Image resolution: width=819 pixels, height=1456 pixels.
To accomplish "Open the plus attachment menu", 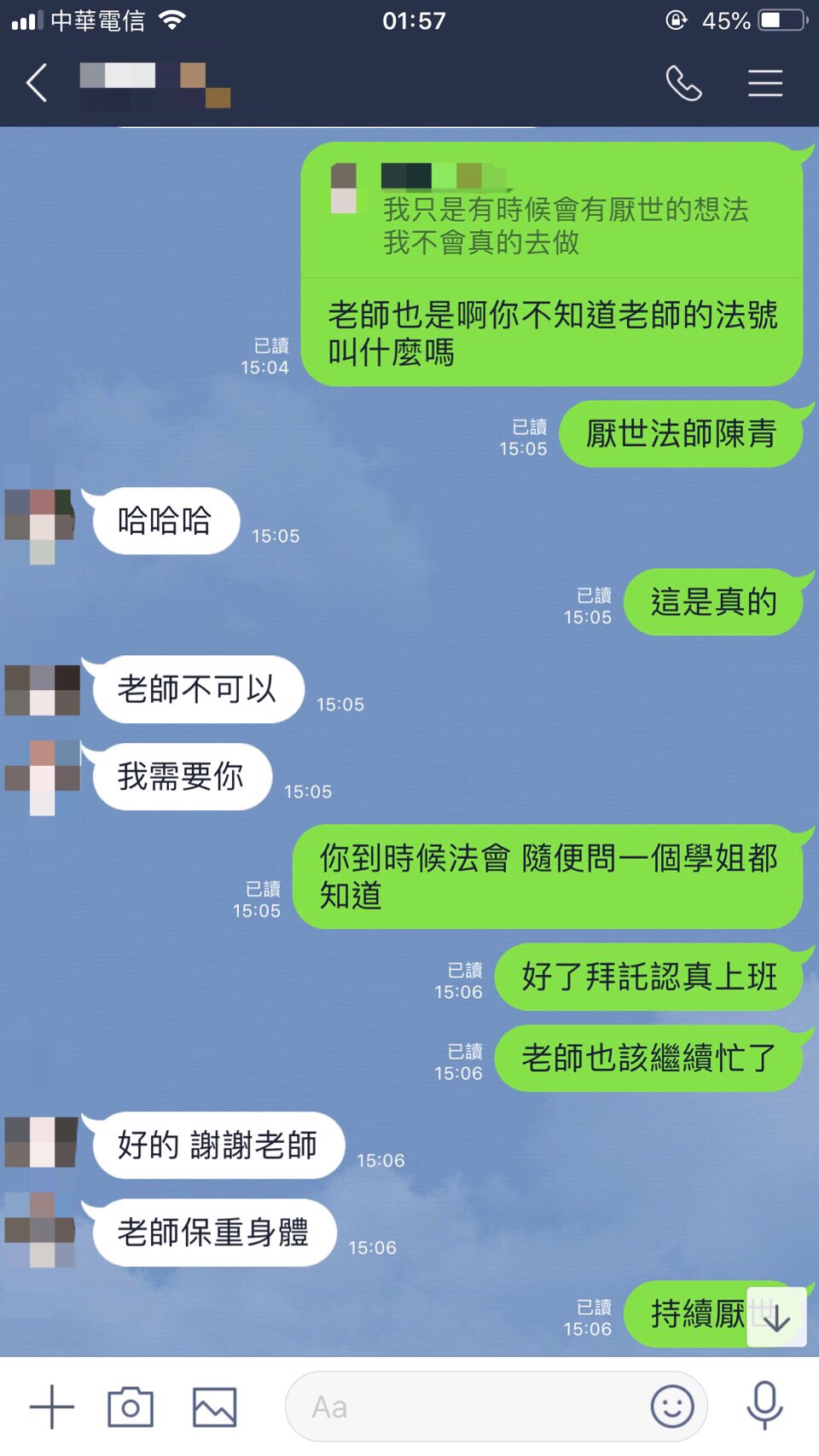I will coord(51,1407).
